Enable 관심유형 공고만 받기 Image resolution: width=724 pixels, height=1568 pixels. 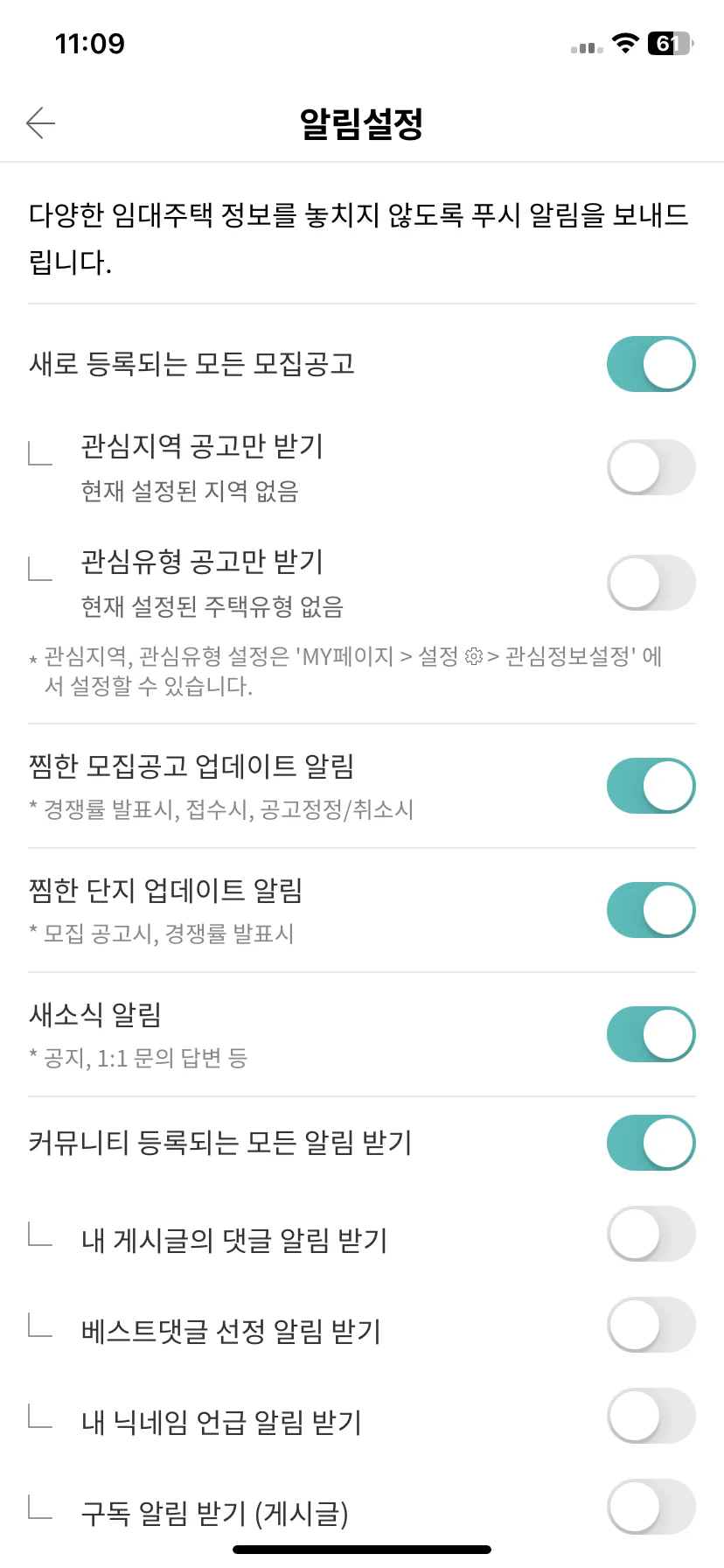(651, 582)
